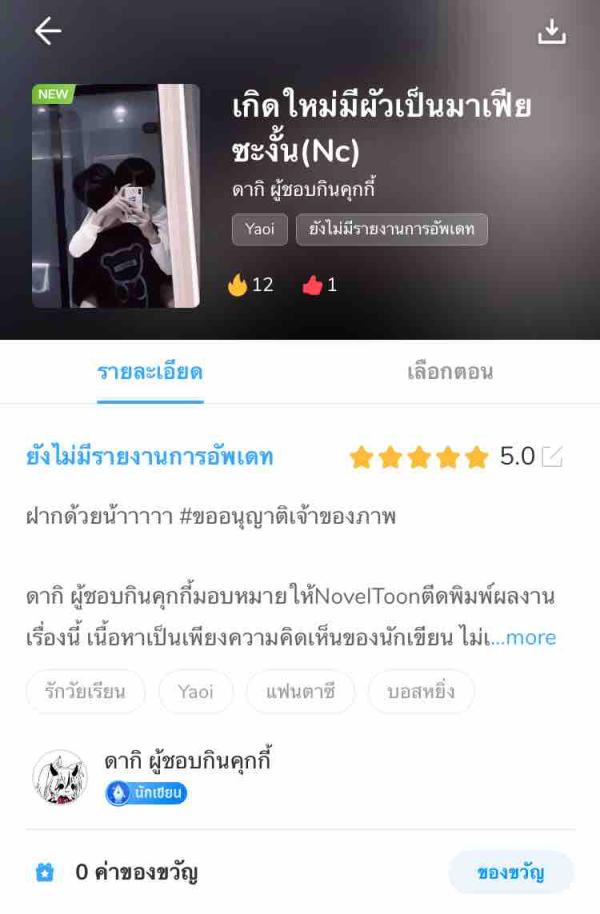
Task: Download the novel via the download icon
Action: click(x=551, y=32)
